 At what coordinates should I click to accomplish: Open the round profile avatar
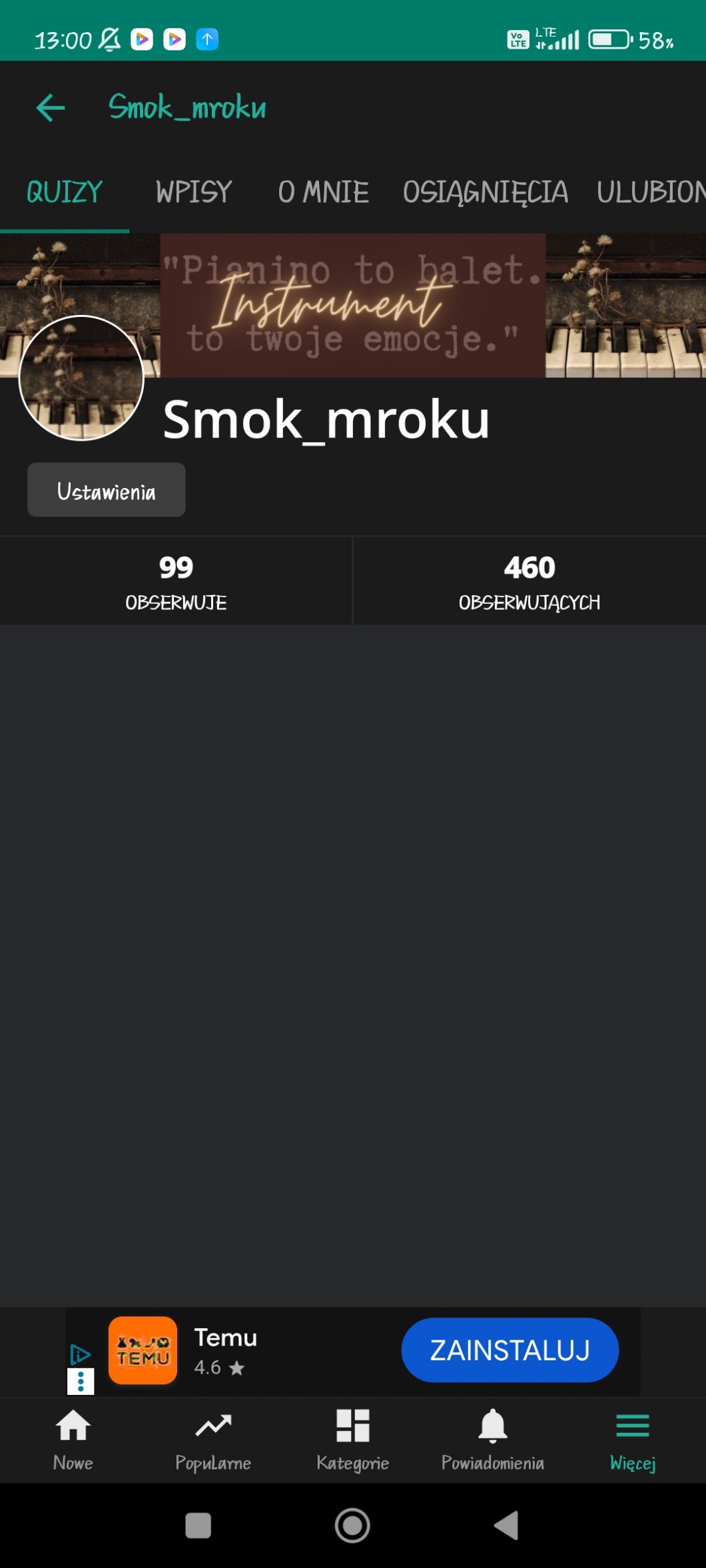pyautogui.click(x=81, y=378)
